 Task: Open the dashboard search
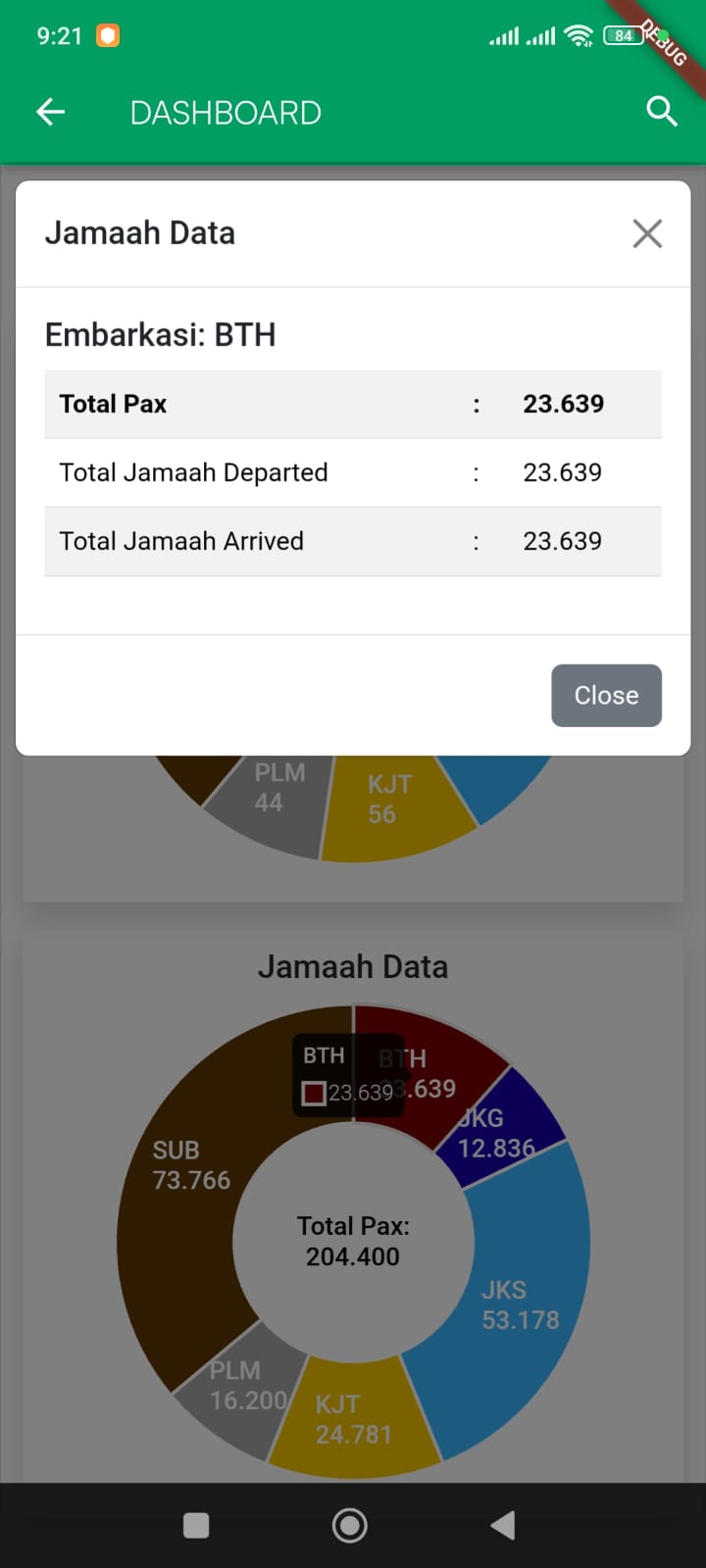point(662,112)
